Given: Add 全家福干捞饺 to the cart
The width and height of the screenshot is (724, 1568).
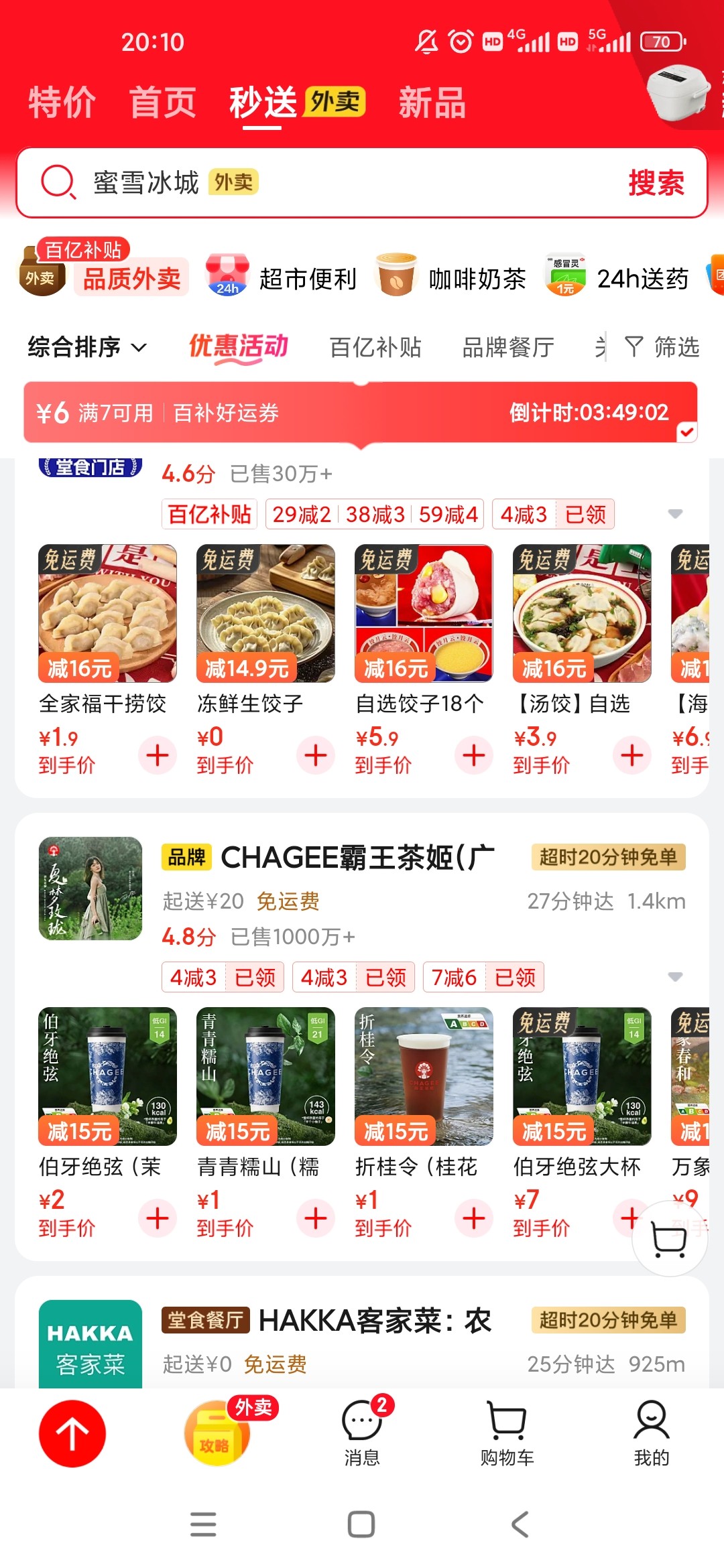Looking at the screenshot, I should 158,755.
